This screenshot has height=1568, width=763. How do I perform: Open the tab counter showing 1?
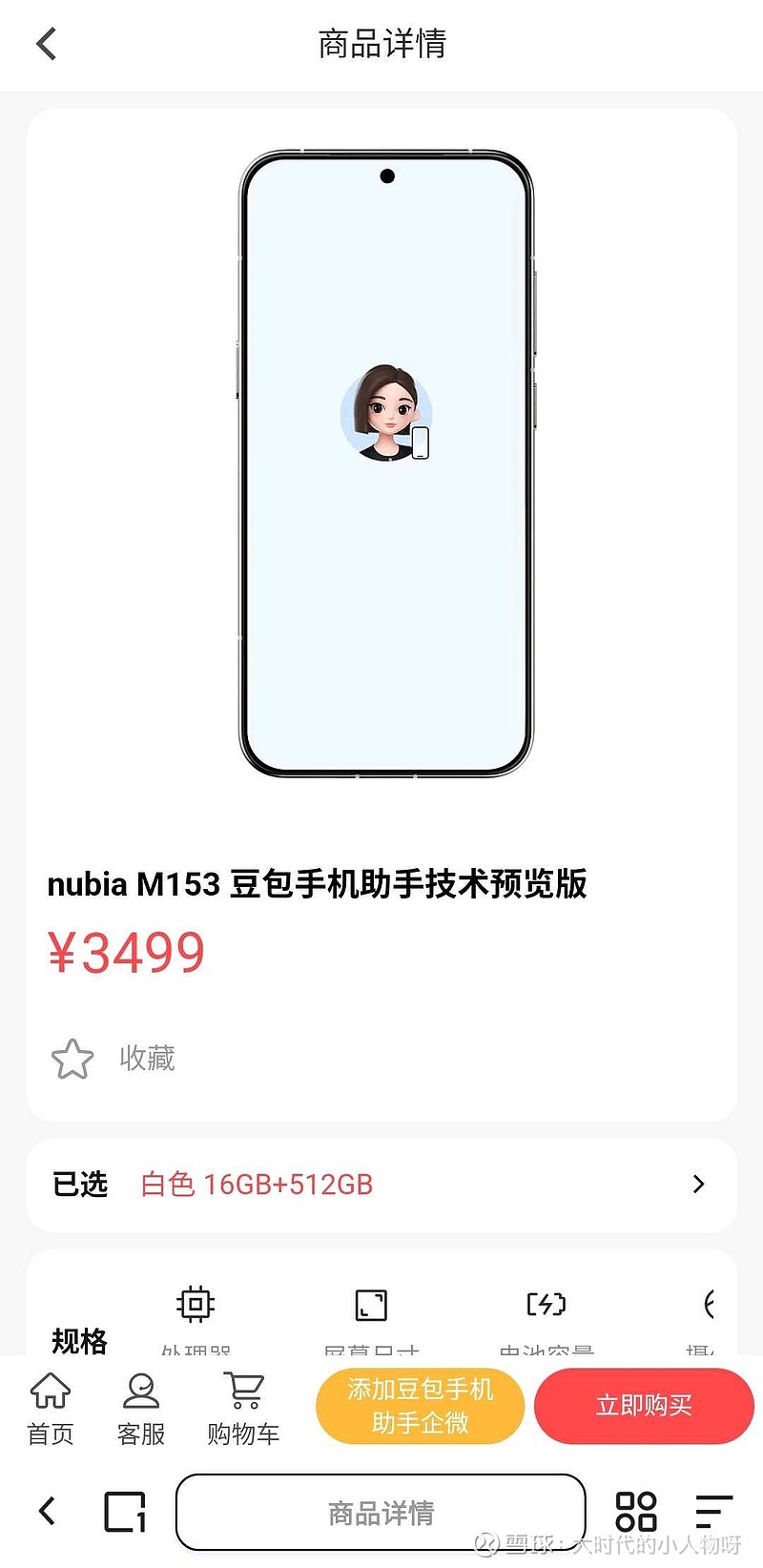pyautogui.click(x=124, y=1512)
